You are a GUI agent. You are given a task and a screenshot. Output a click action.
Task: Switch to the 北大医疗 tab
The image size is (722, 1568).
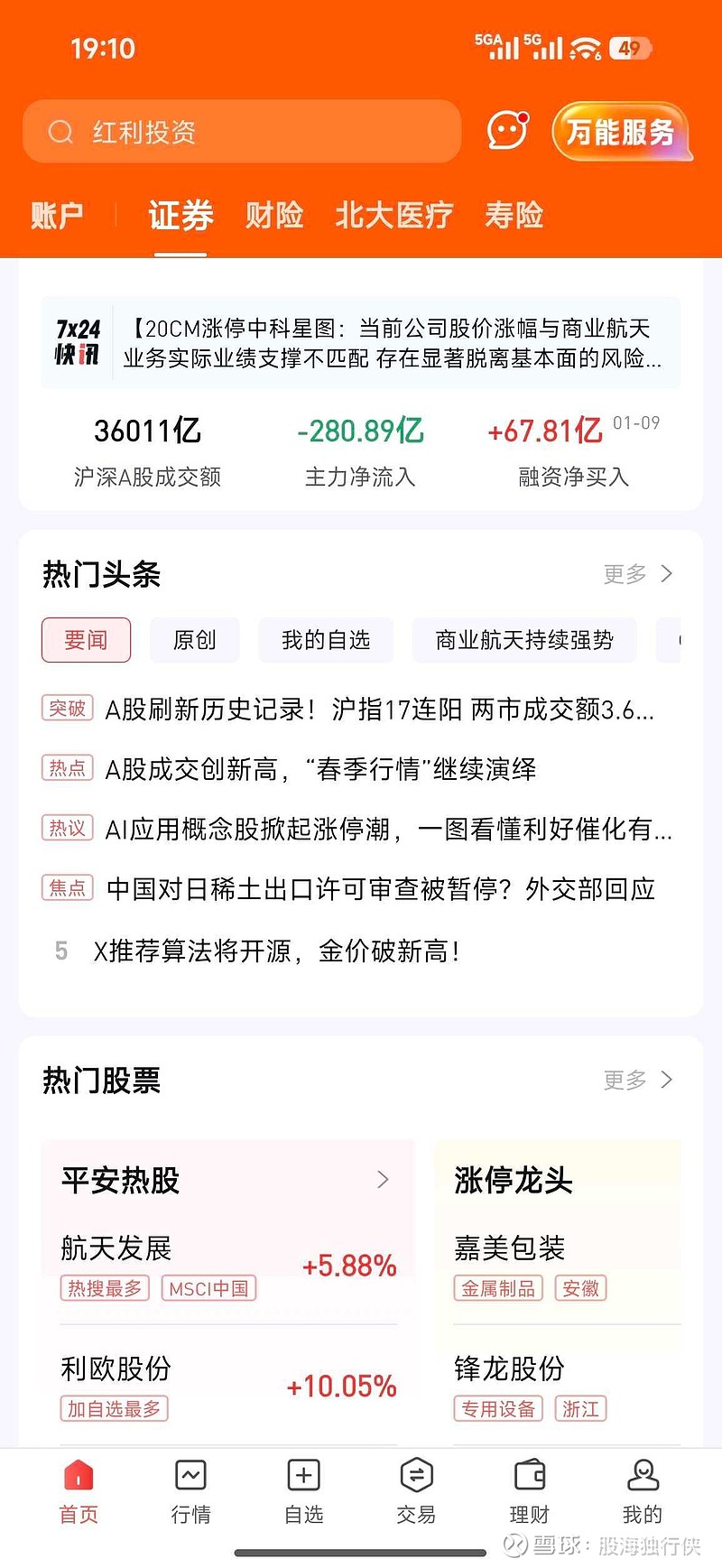tap(393, 215)
